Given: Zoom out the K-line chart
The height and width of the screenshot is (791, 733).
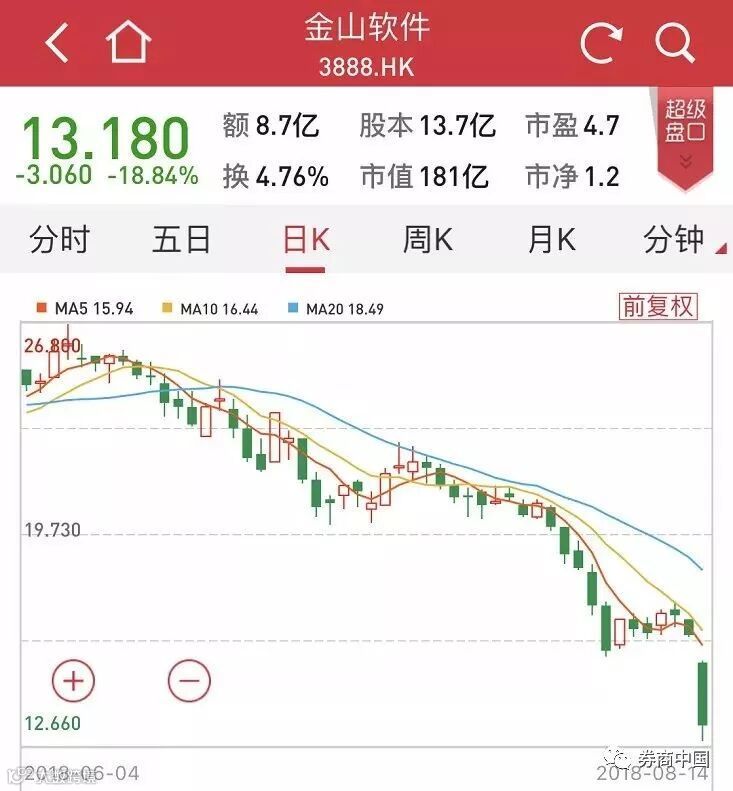Looking at the screenshot, I should 189,681.
